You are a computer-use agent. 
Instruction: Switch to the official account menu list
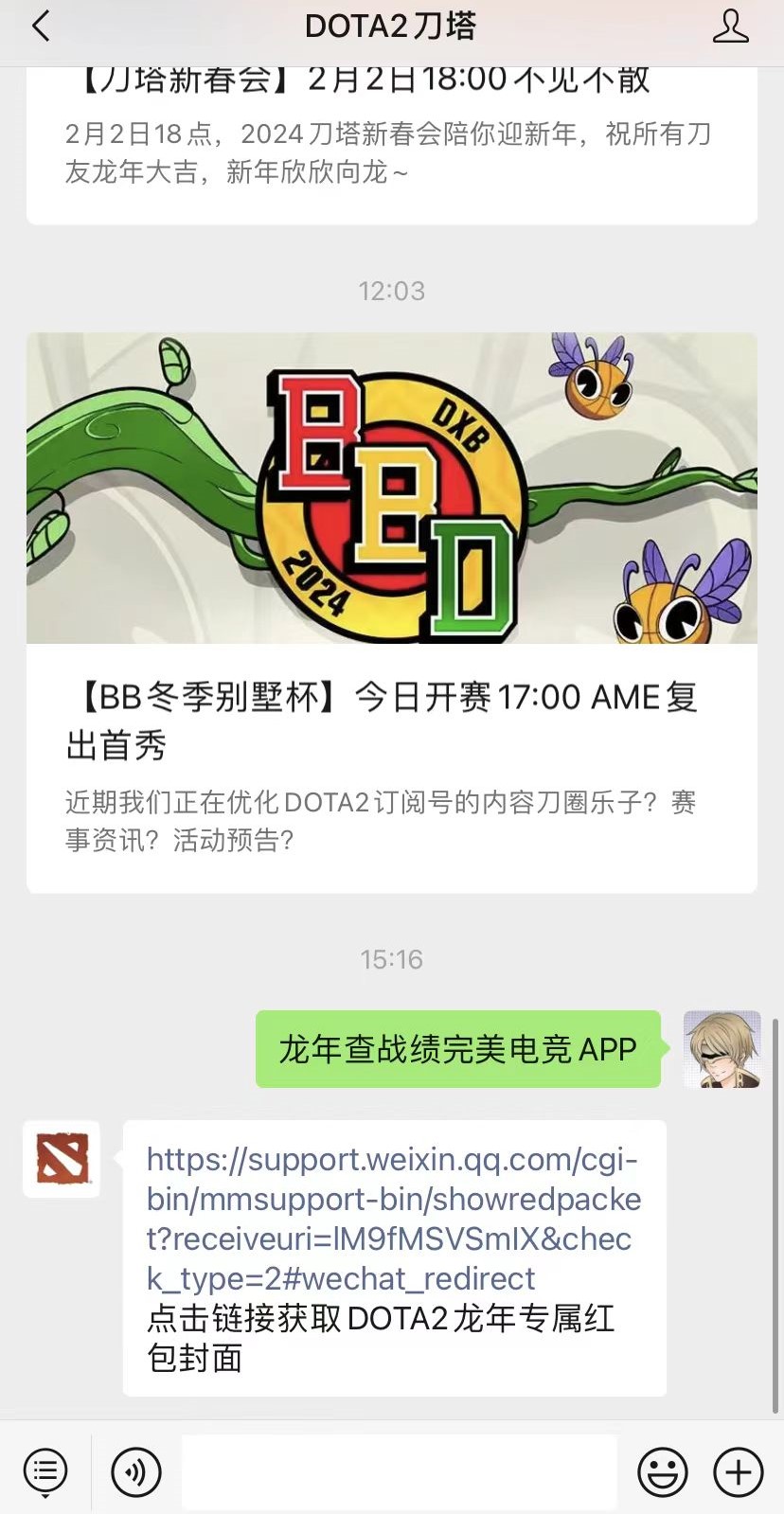[45, 1472]
